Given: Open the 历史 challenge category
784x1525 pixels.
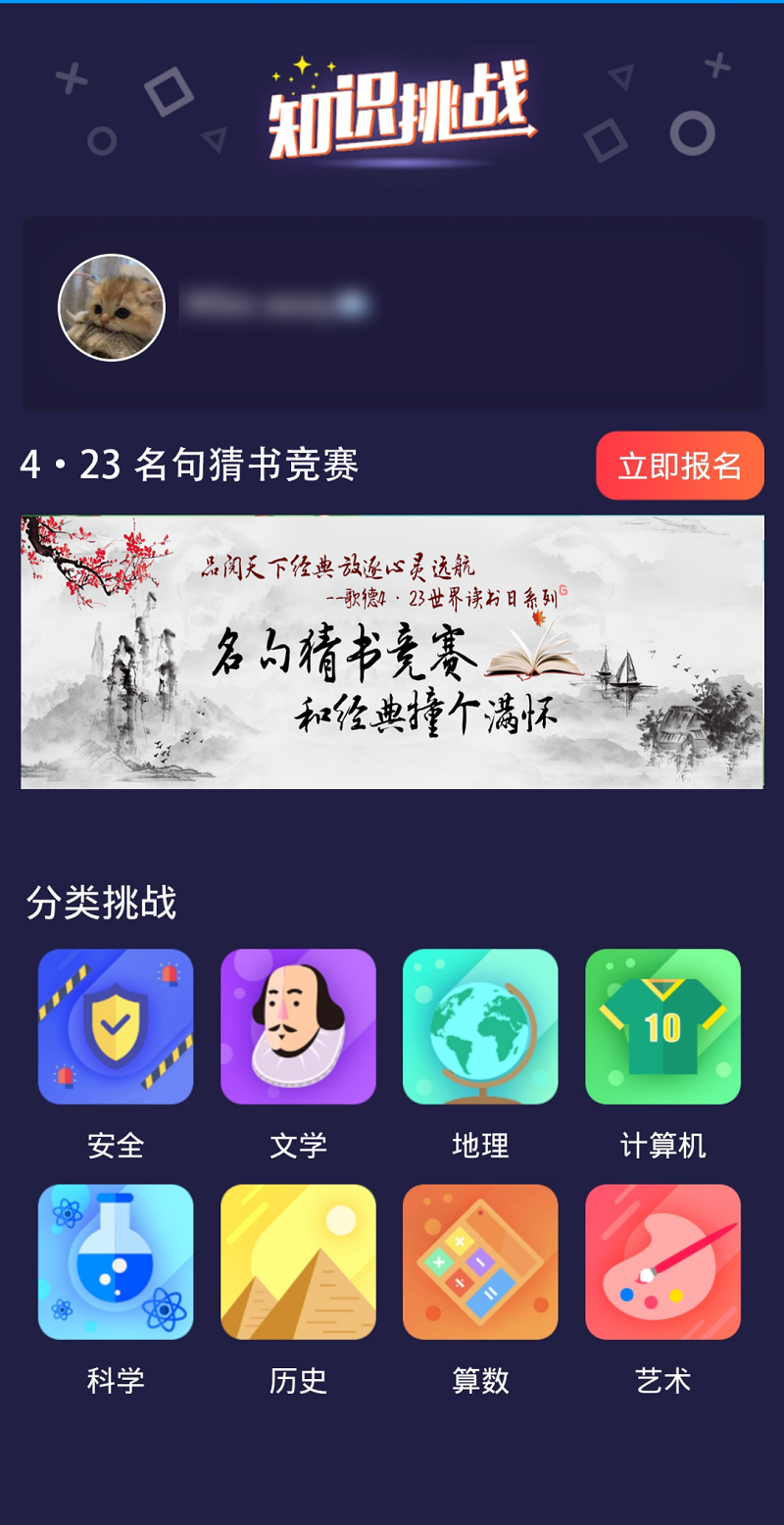Looking at the screenshot, I should point(298,1261).
